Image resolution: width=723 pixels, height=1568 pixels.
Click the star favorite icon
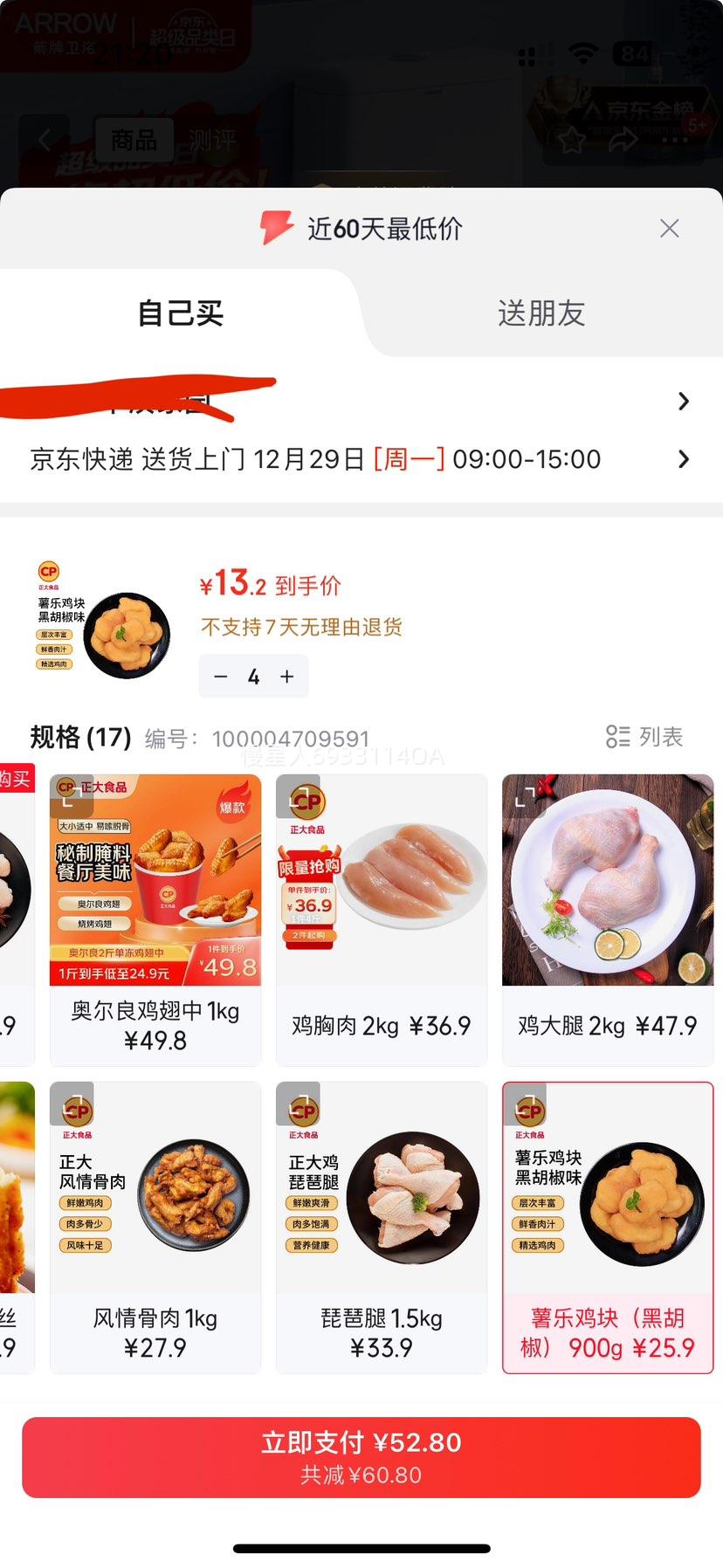tap(574, 140)
